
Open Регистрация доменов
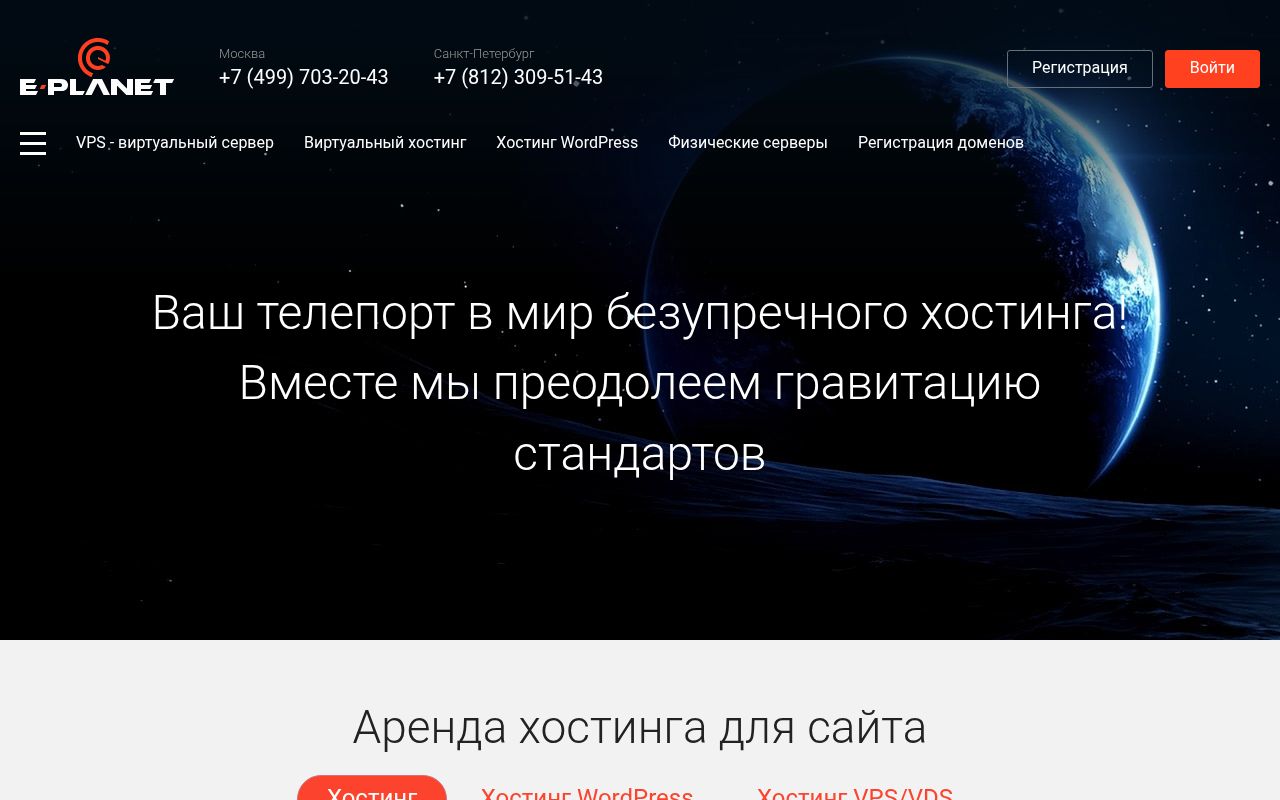[x=940, y=143]
